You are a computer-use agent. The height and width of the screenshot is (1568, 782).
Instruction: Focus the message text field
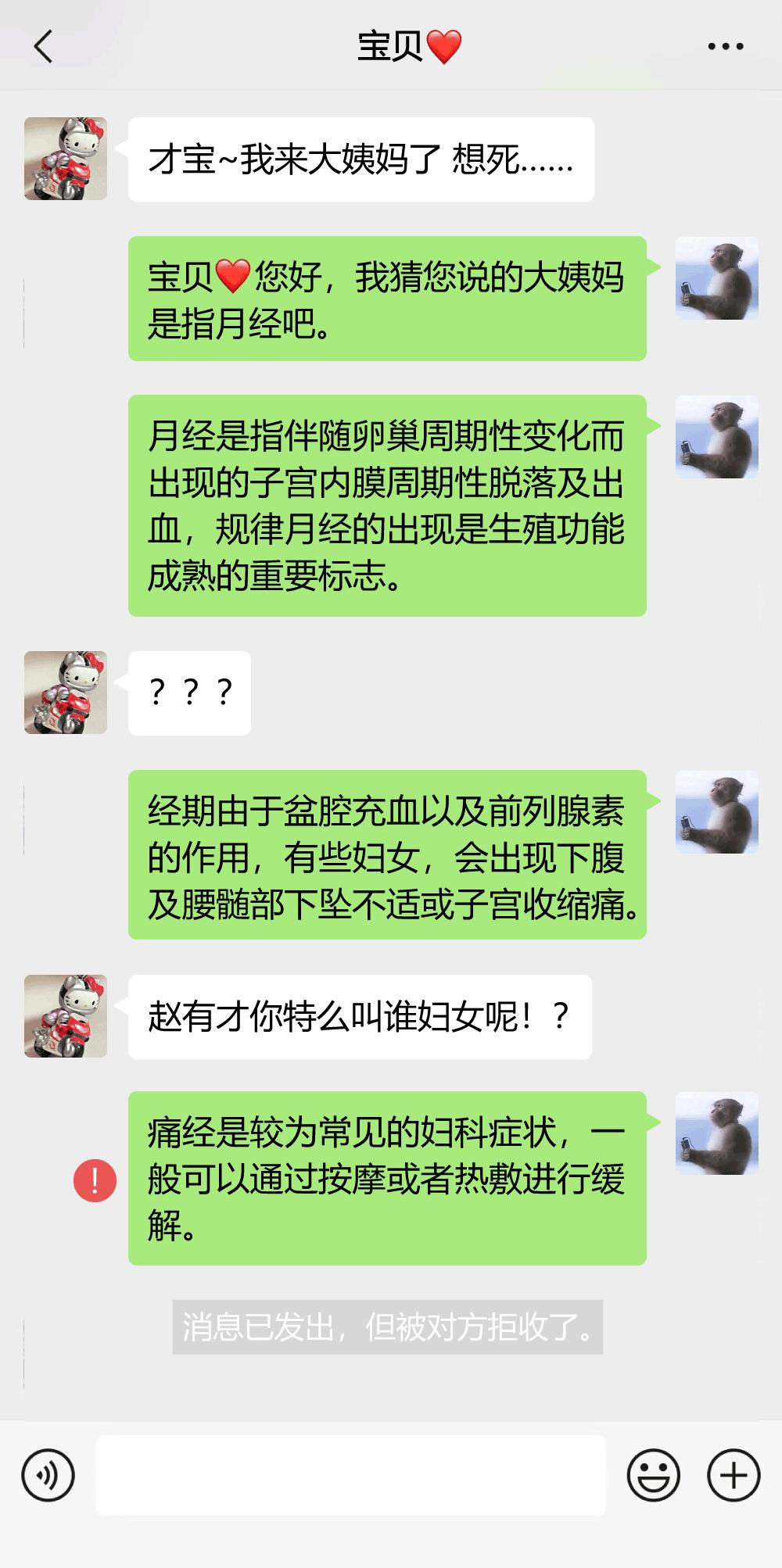[x=350, y=1476]
